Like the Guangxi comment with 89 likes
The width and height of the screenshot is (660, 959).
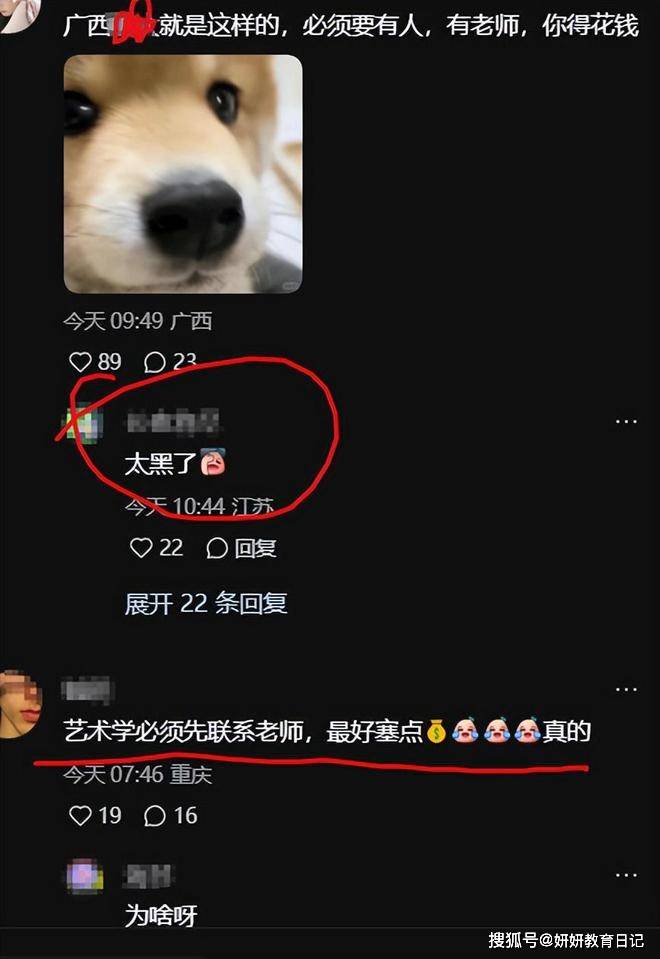pyautogui.click(x=81, y=362)
